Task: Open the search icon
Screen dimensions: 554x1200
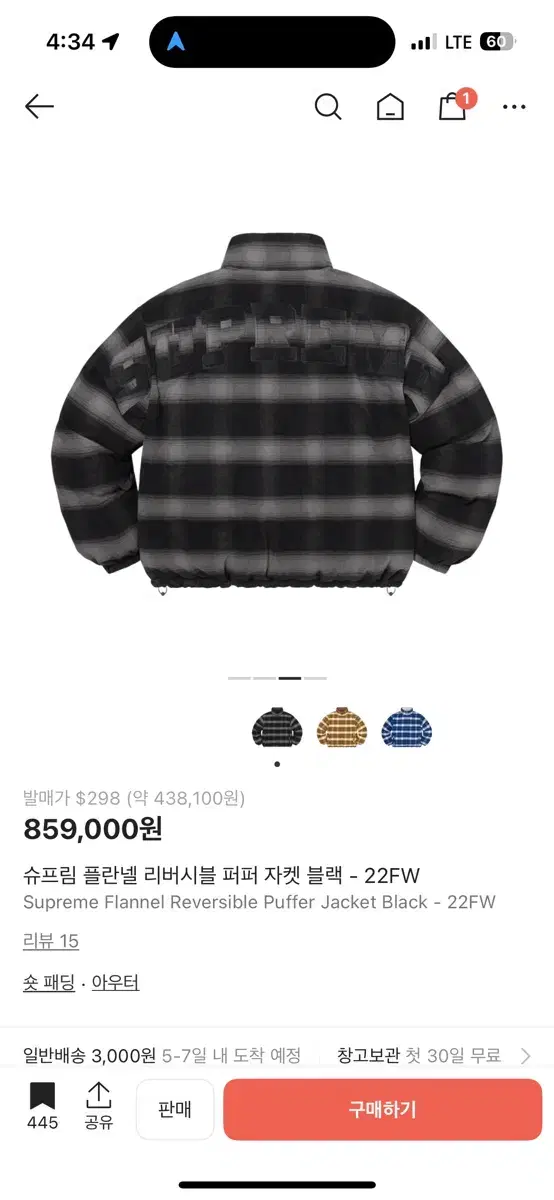Action: 328,106
